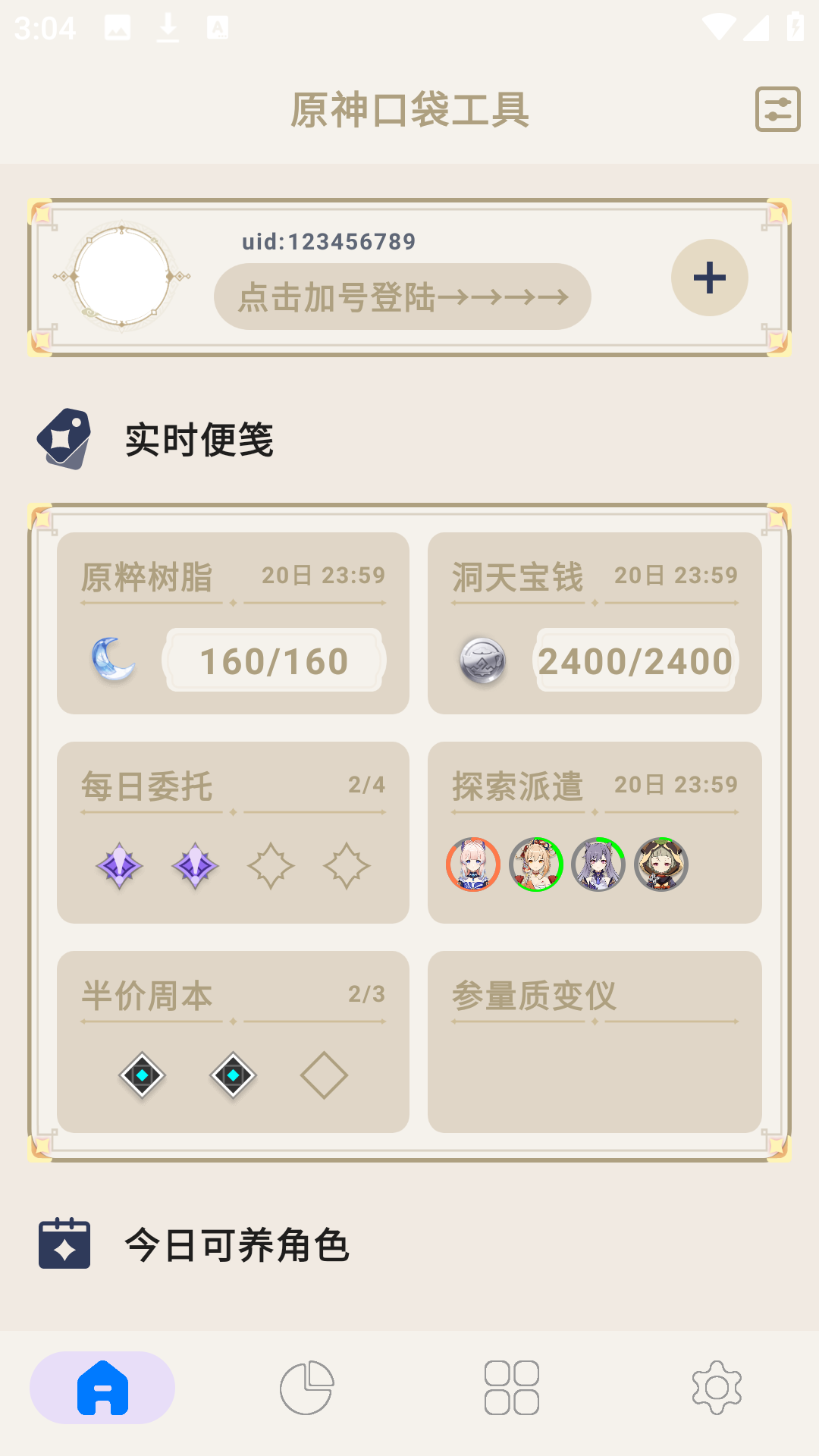Image resolution: width=819 pixels, height=1456 pixels.
Task: Open the 参量质变仪 transformer card
Action: click(595, 1041)
